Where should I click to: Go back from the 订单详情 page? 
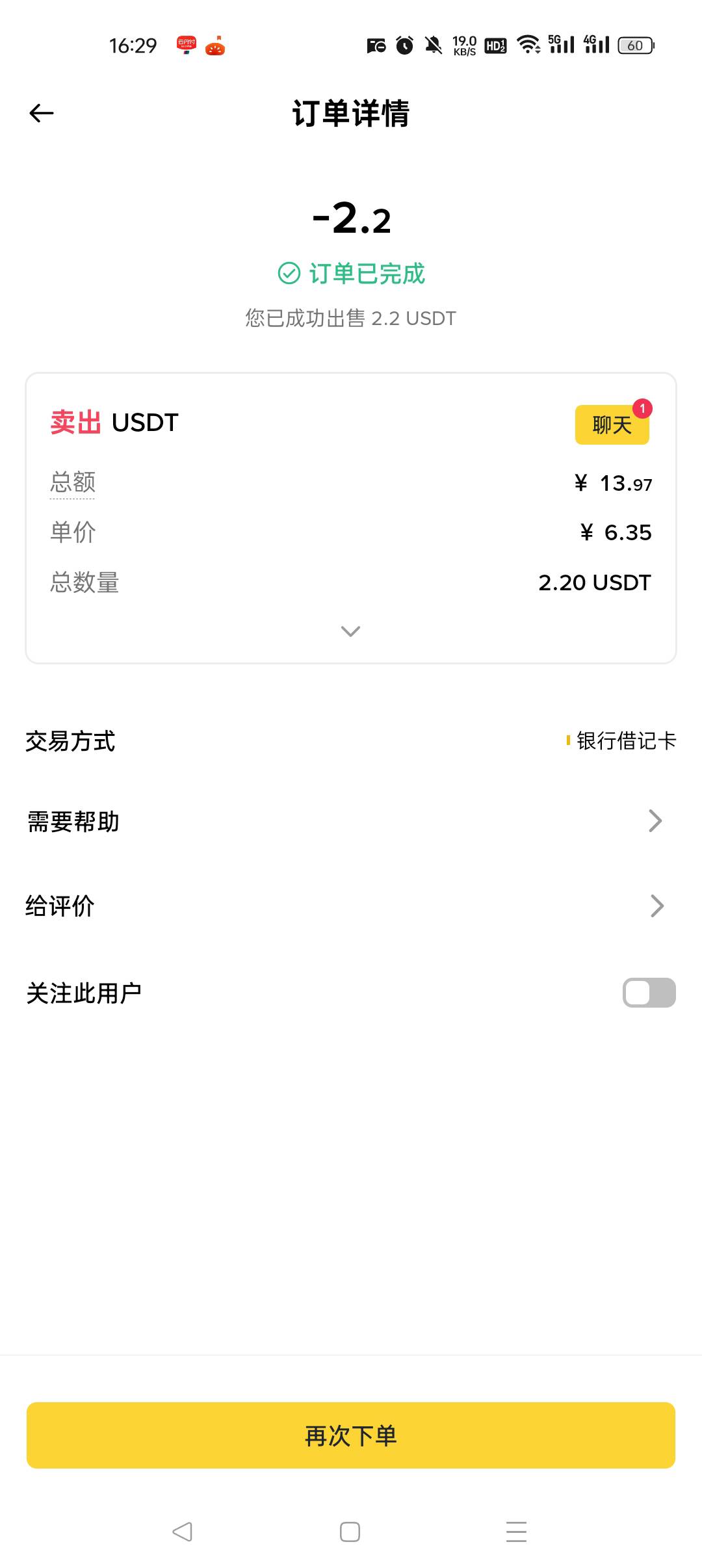click(x=42, y=113)
